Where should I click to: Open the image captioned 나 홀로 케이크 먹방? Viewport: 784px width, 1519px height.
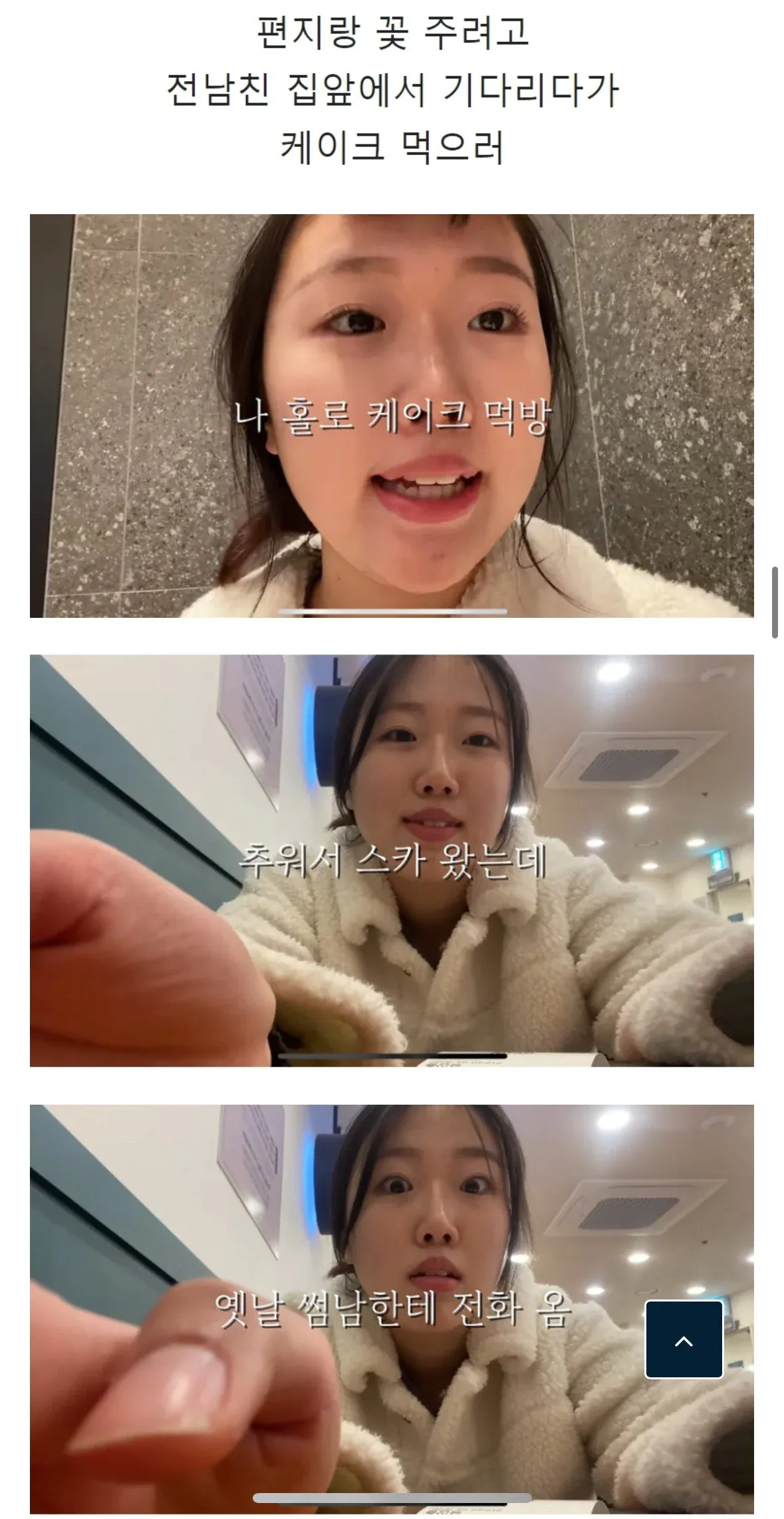coord(392,416)
